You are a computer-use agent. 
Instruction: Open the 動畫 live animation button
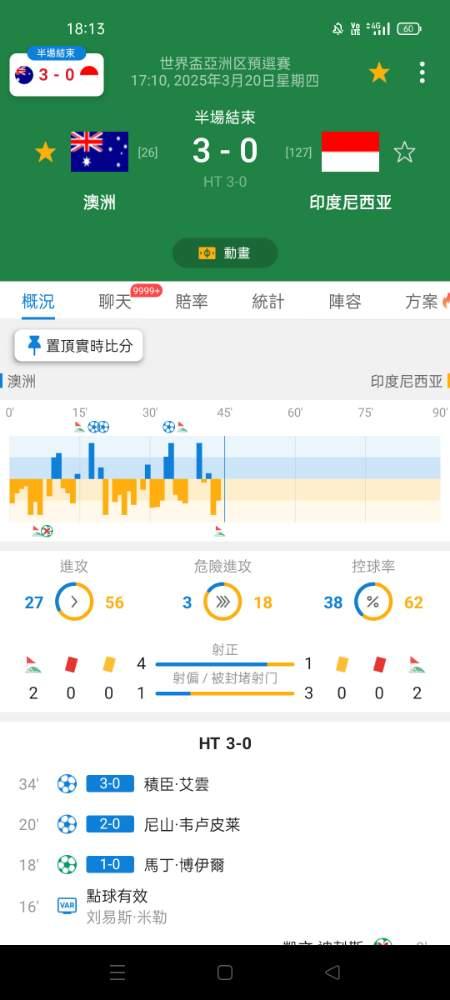[x=225, y=253]
